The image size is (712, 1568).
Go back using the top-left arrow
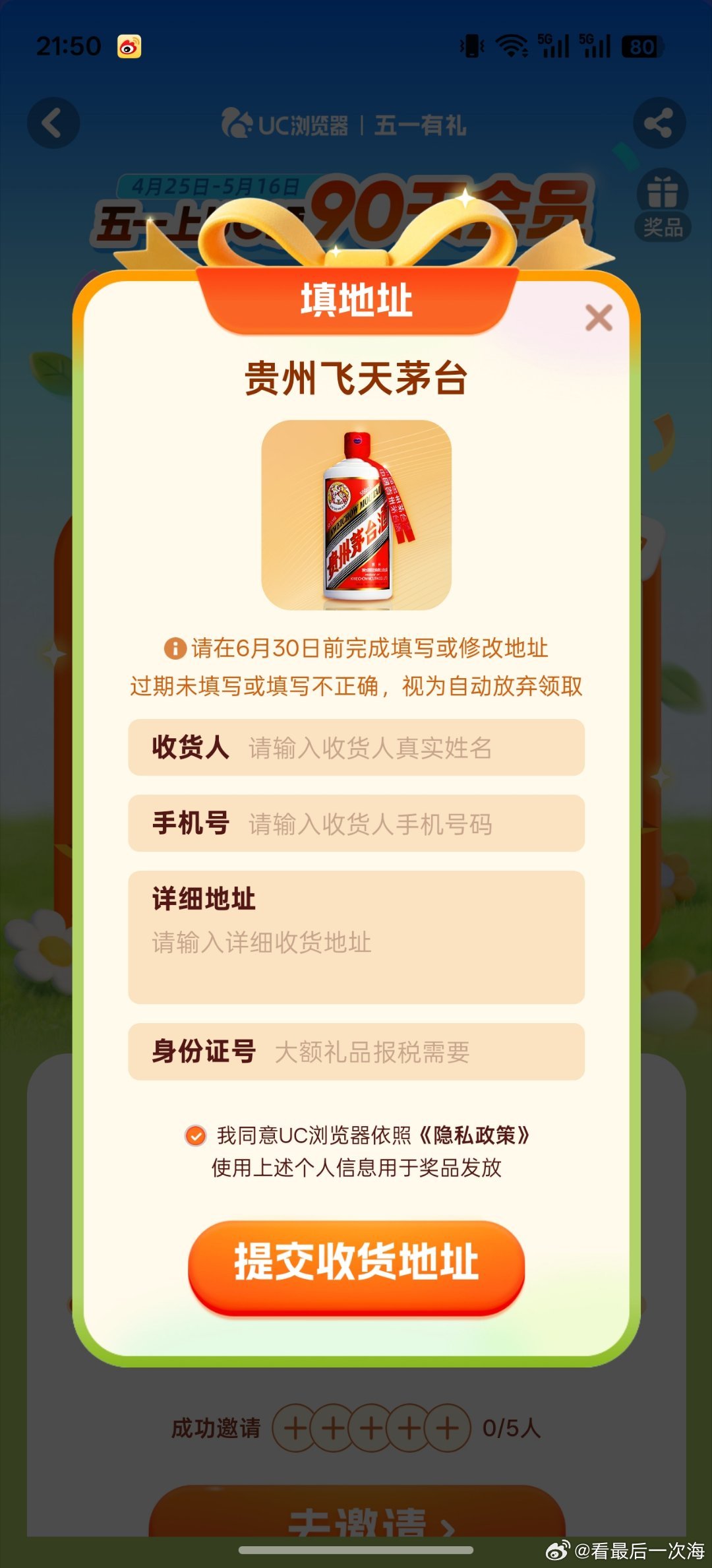click(x=53, y=123)
